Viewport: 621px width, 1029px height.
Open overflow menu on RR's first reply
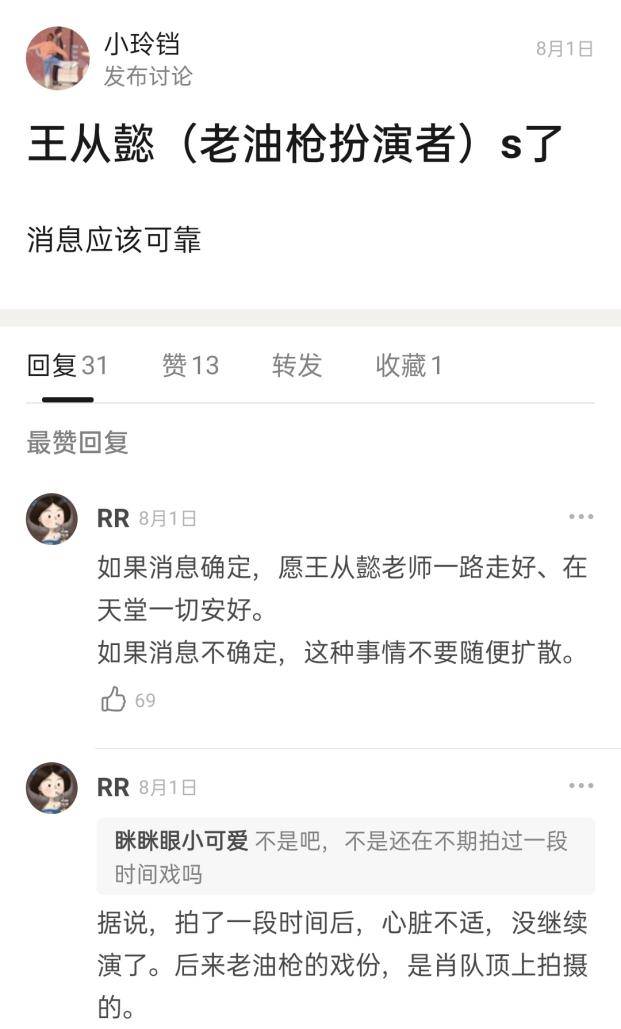tap(581, 517)
